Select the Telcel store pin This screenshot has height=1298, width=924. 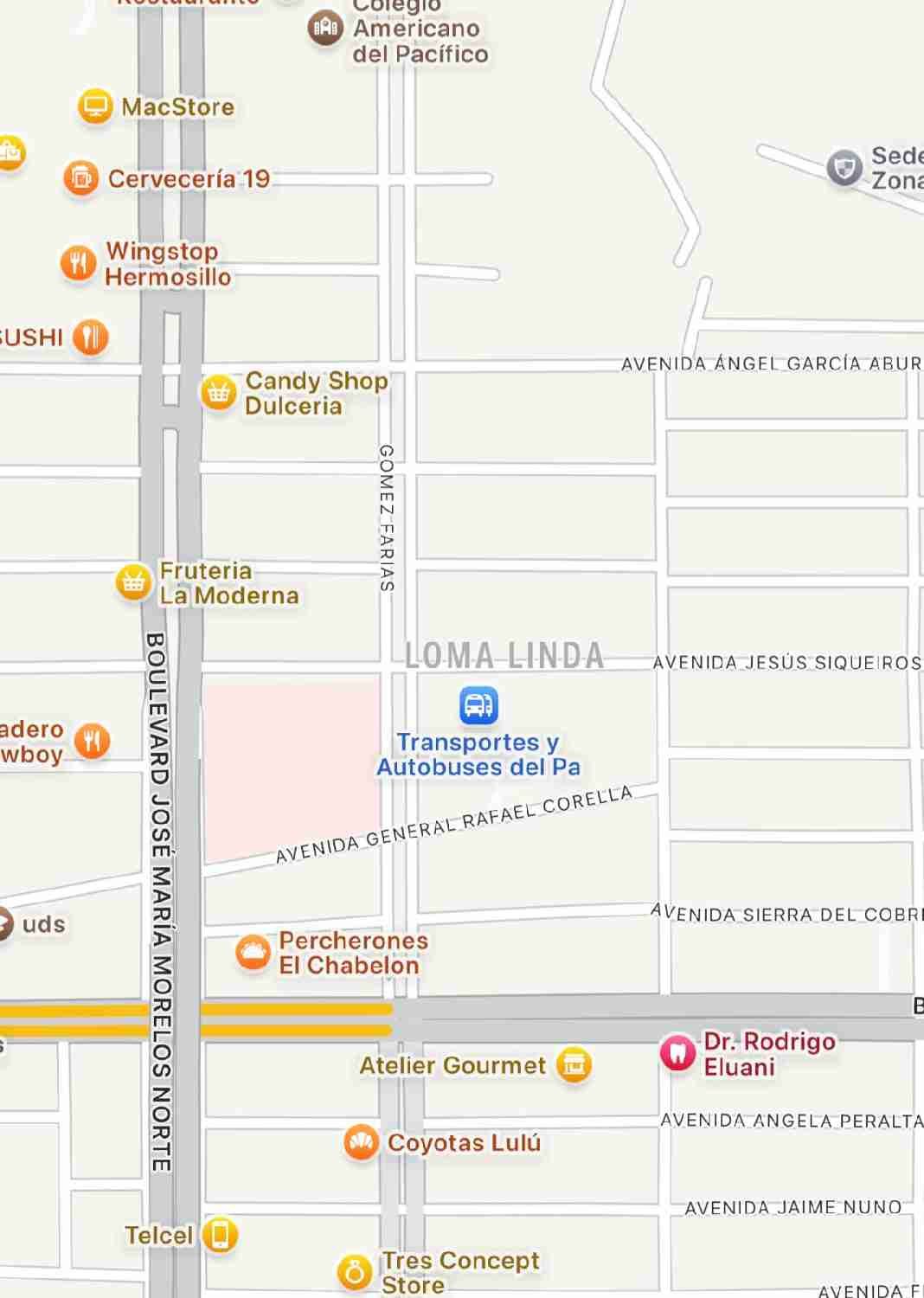click(220, 1235)
